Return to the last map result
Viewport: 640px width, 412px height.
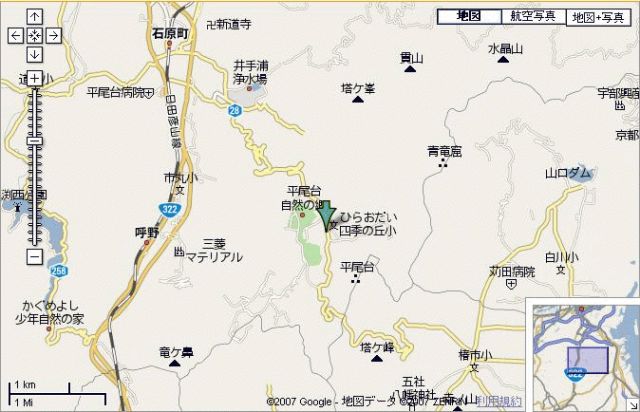(x=34, y=35)
